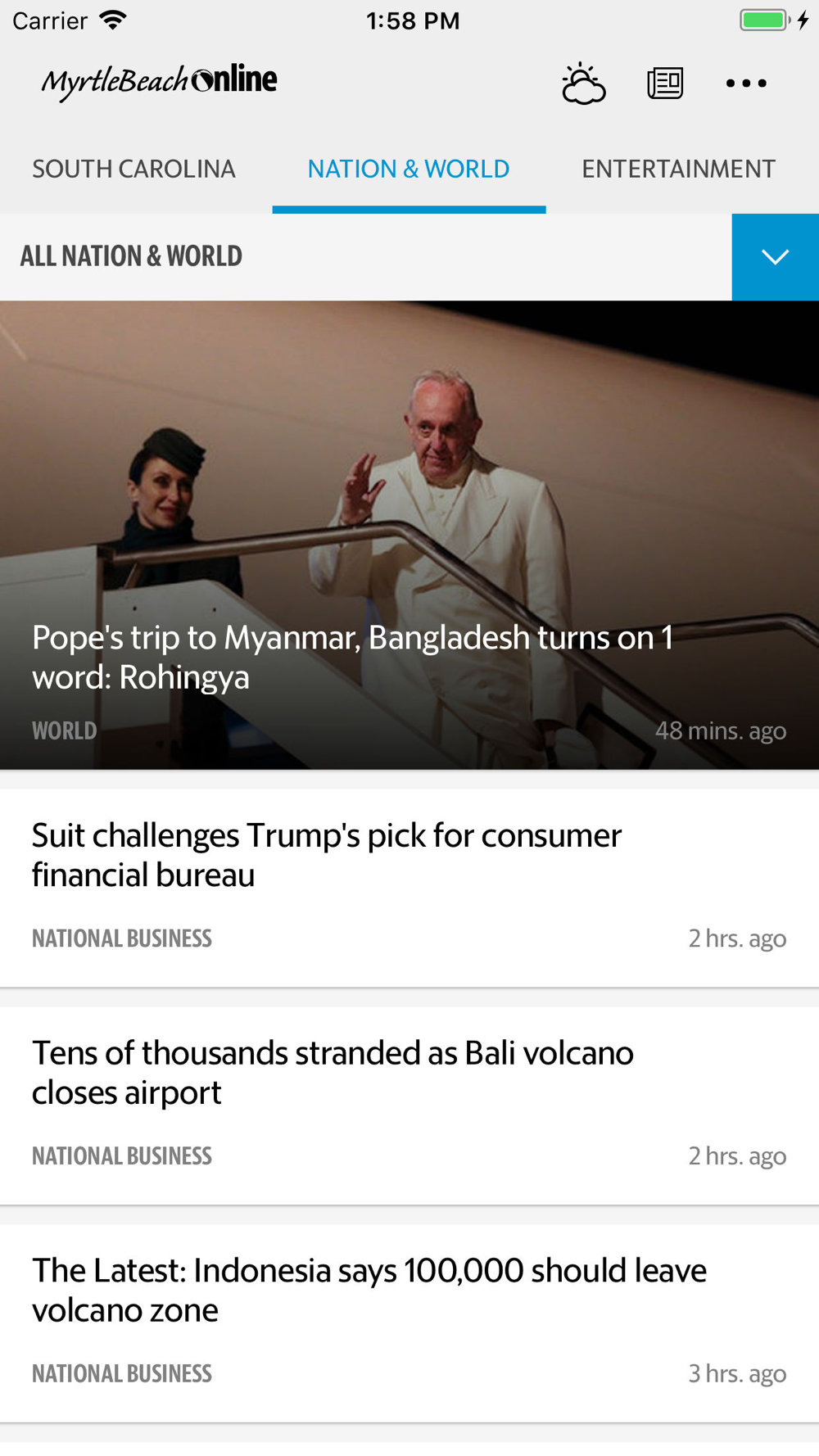Switch to the South Carolina tab
The image size is (819, 1456).
click(x=133, y=170)
